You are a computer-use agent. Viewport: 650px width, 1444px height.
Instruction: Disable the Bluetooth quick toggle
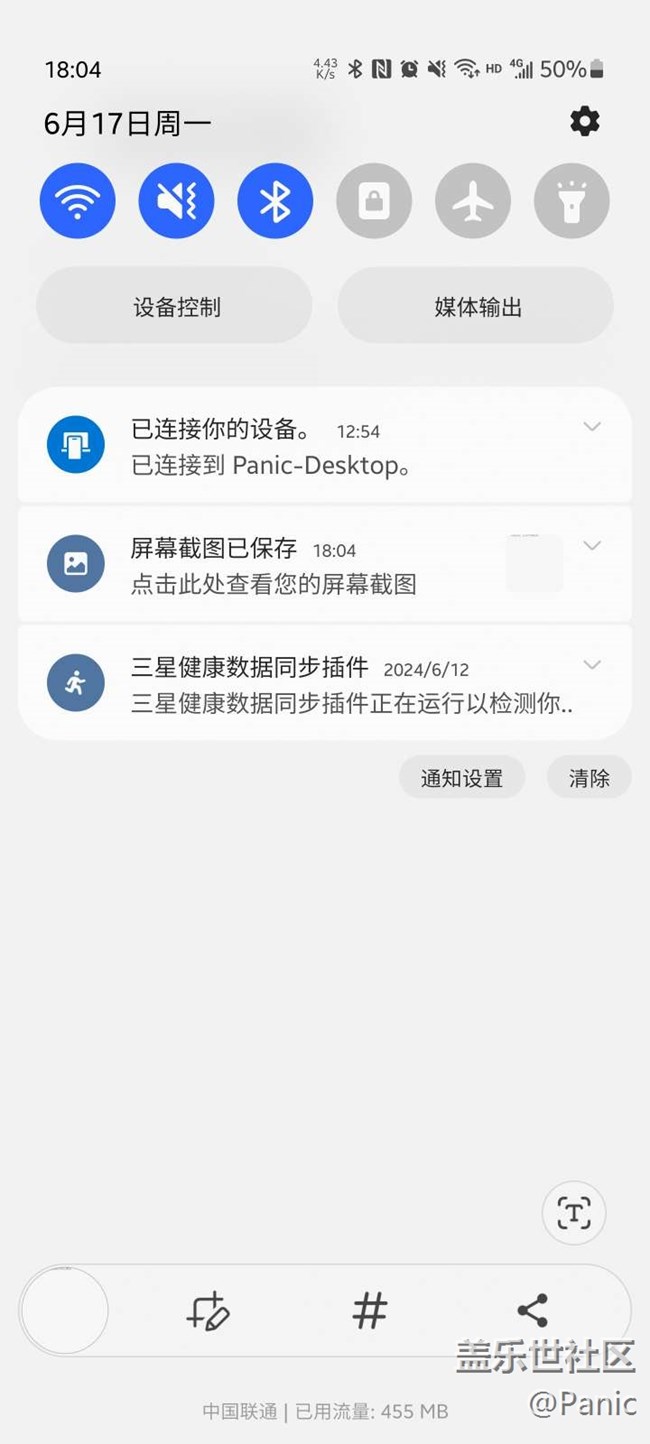(275, 201)
